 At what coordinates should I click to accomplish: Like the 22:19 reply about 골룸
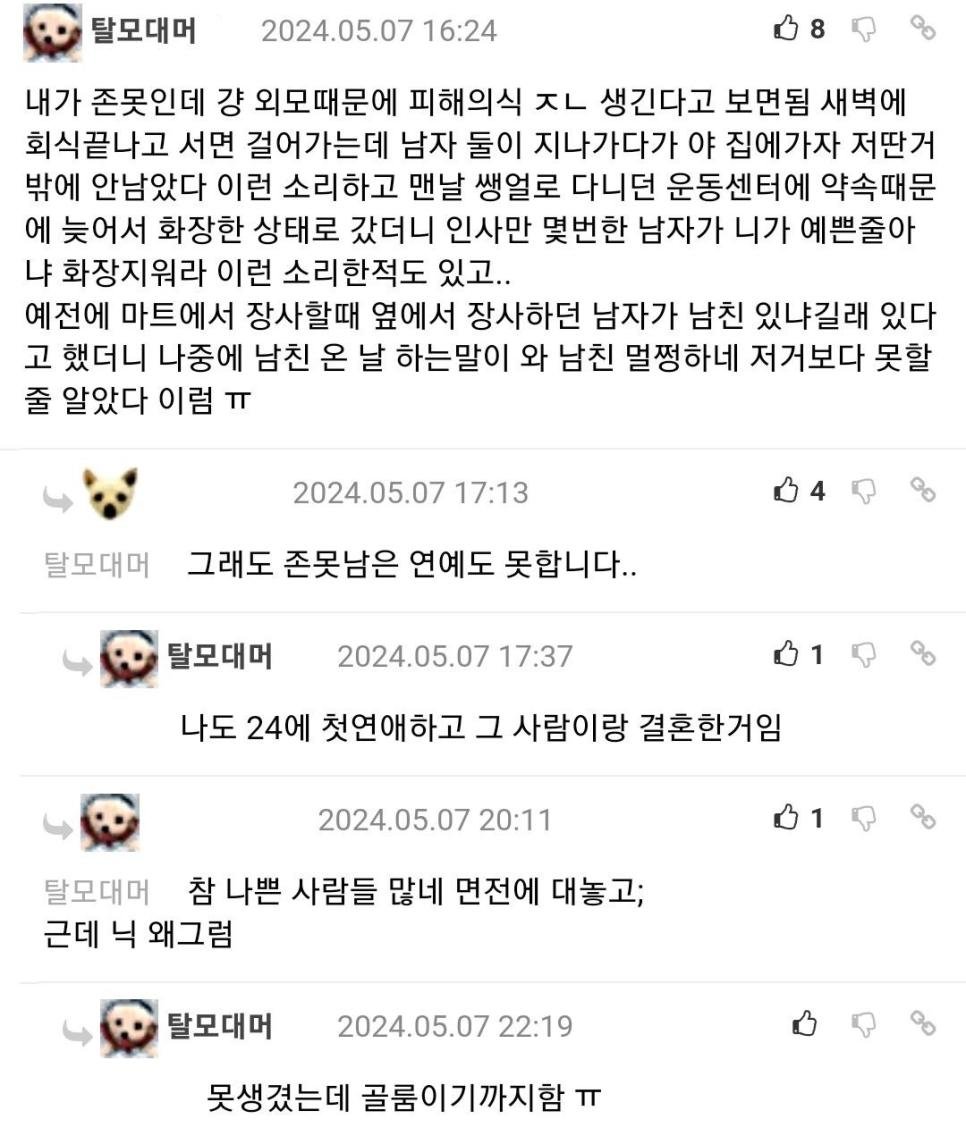click(x=803, y=1023)
